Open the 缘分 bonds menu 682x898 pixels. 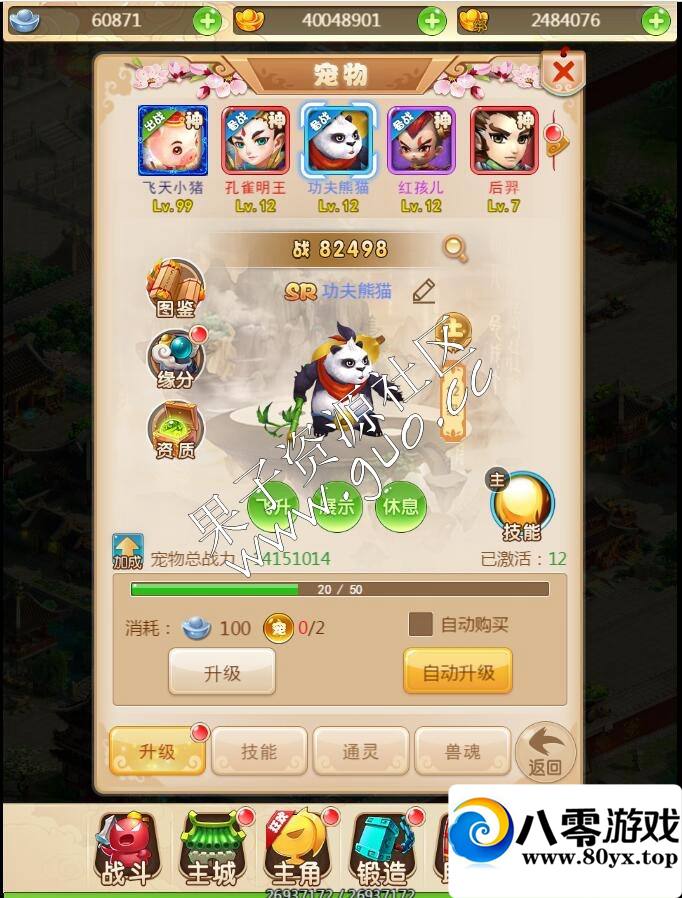pos(176,361)
